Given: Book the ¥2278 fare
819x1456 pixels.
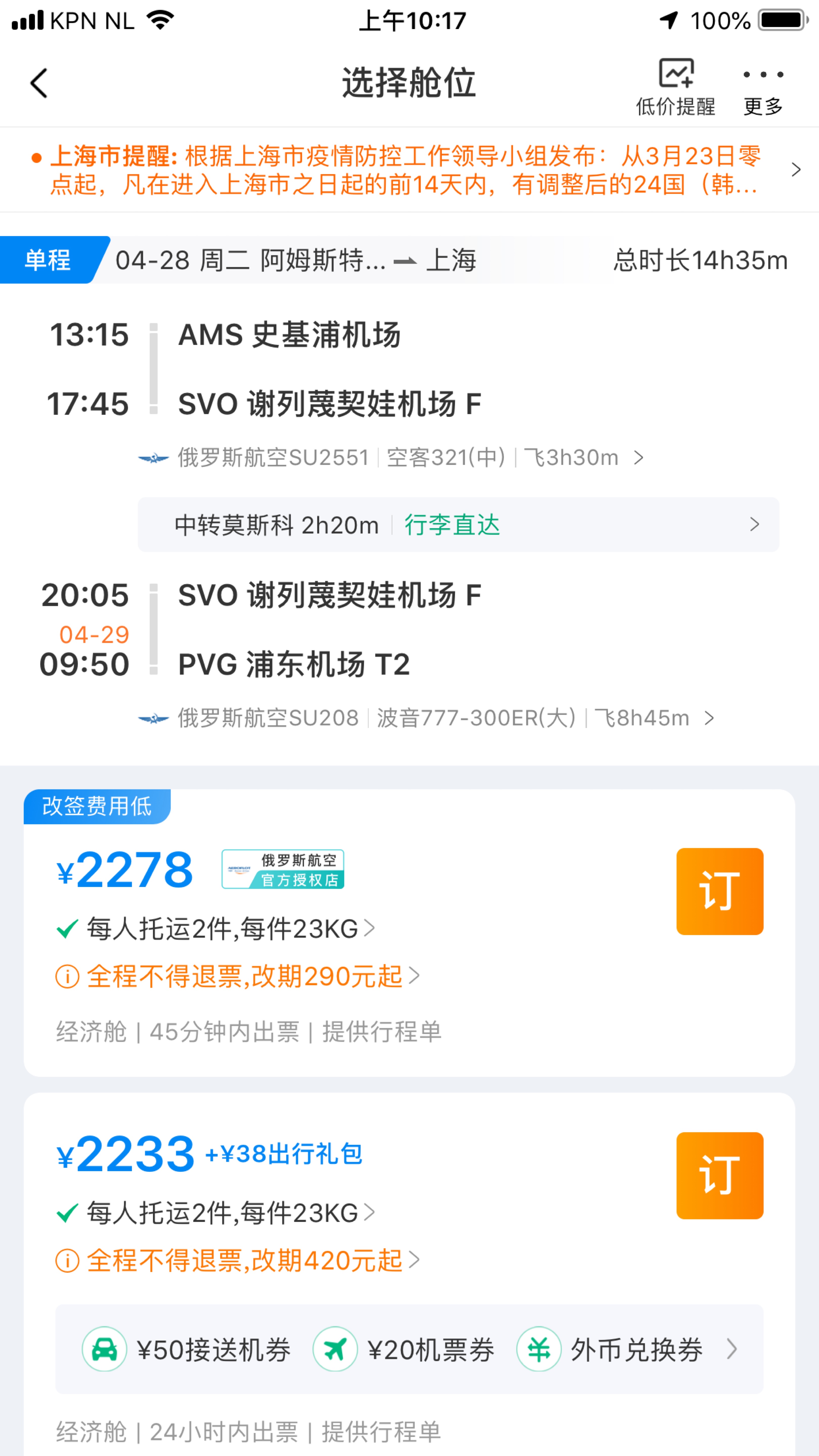Looking at the screenshot, I should (x=719, y=891).
